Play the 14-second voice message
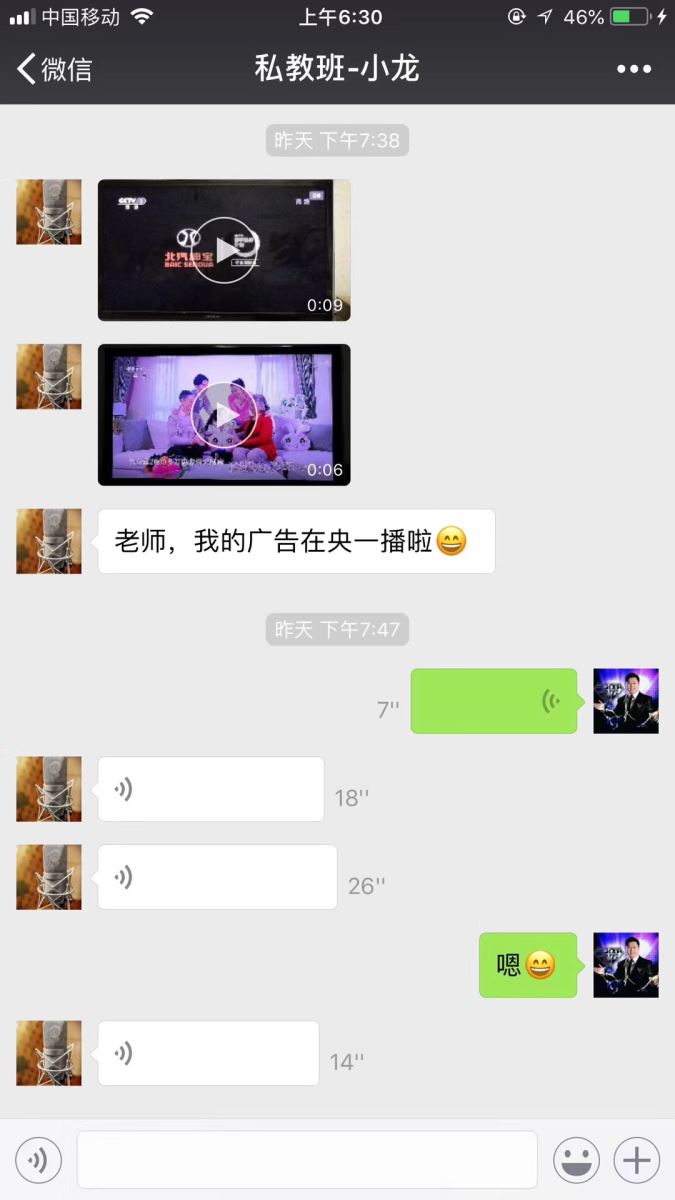This screenshot has width=675, height=1200. pyautogui.click(x=208, y=1053)
